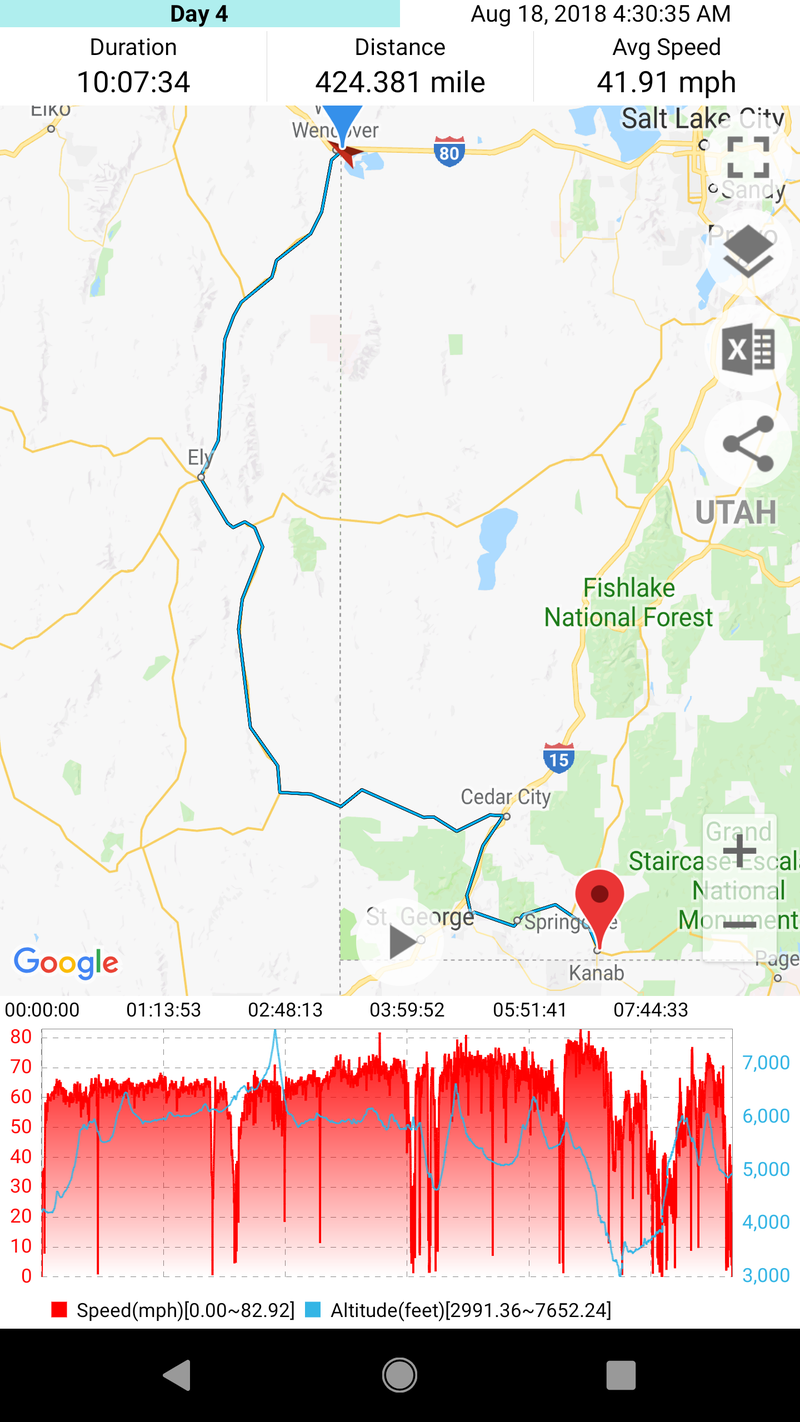Image resolution: width=800 pixels, height=1422 pixels.
Task: Open the map layers selector
Action: pos(747,254)
